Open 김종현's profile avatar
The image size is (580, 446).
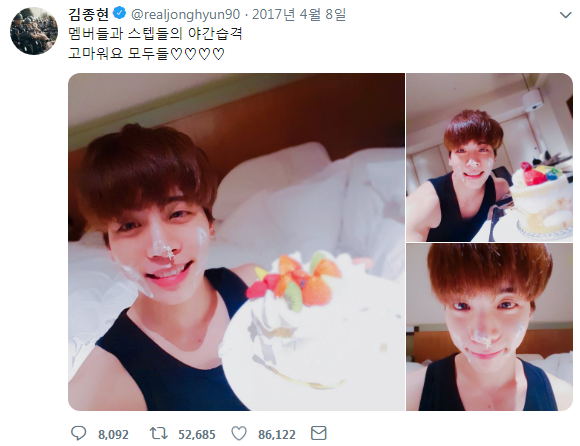tap(34, 31)
